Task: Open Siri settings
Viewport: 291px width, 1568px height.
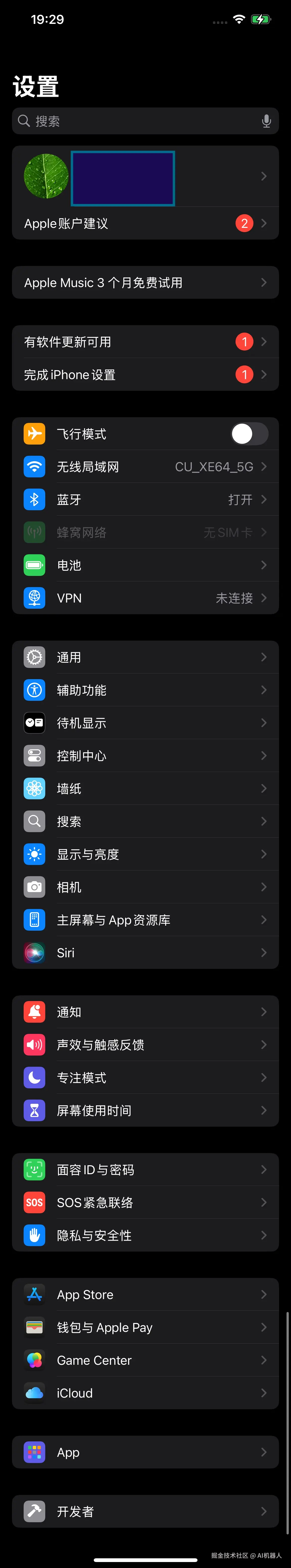Action: (145, 953)
